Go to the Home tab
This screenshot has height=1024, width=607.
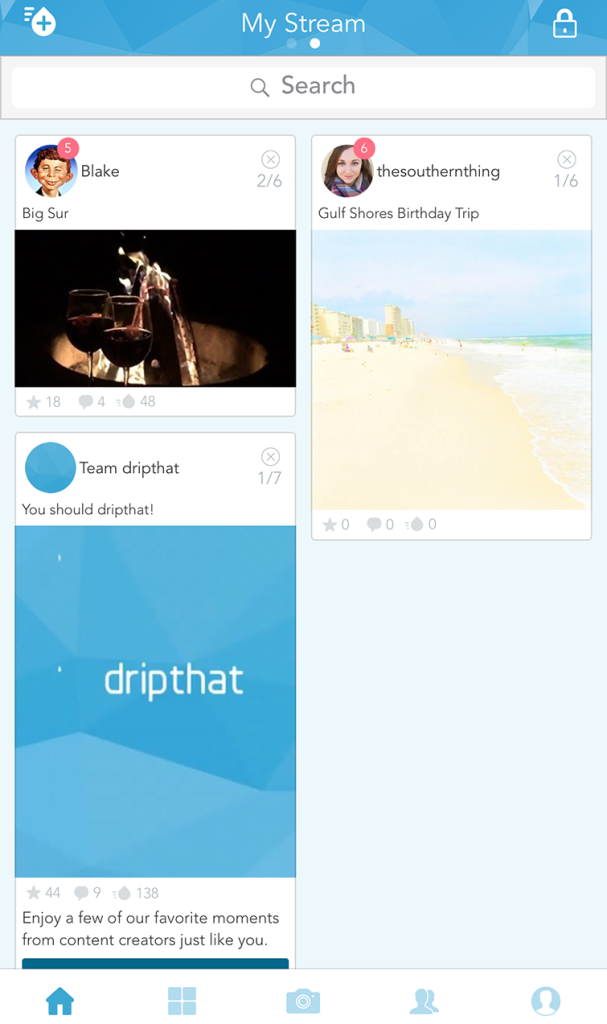coord(60,1000)
